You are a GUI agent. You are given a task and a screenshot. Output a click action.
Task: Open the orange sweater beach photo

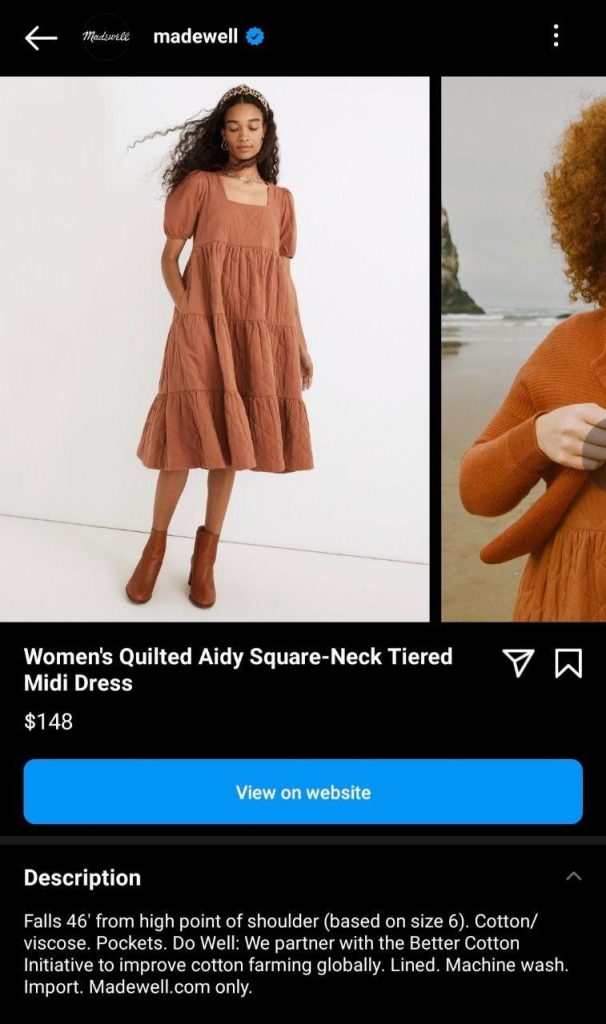pyautogui.click(x=524, y=349)
